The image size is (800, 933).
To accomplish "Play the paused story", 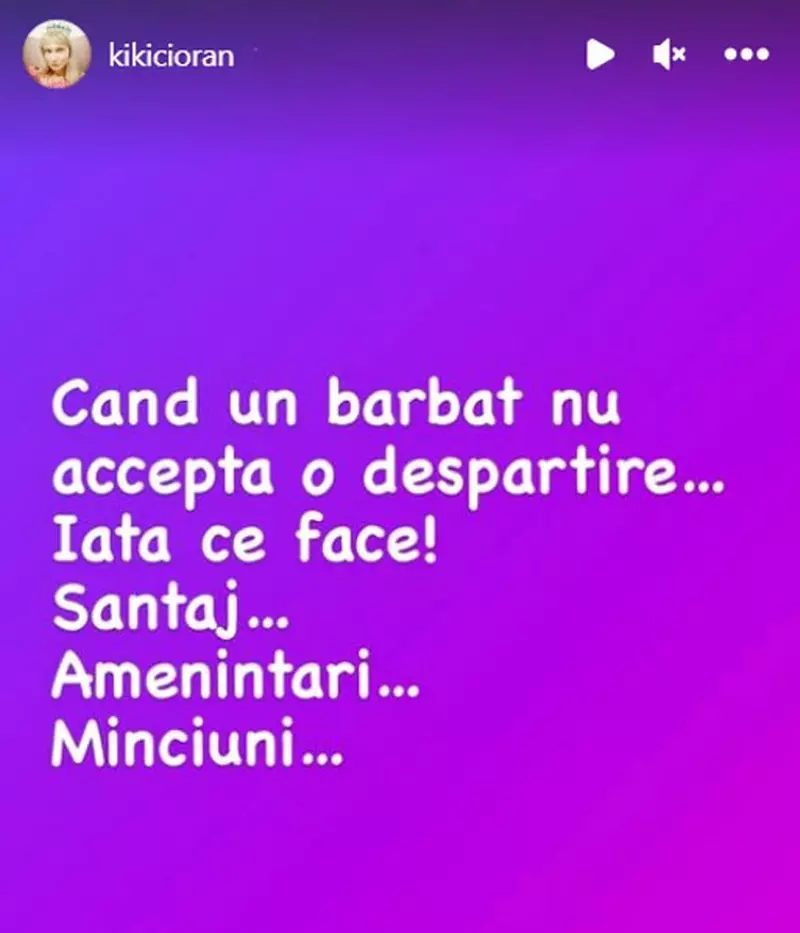I will click(x=600, y=54).
